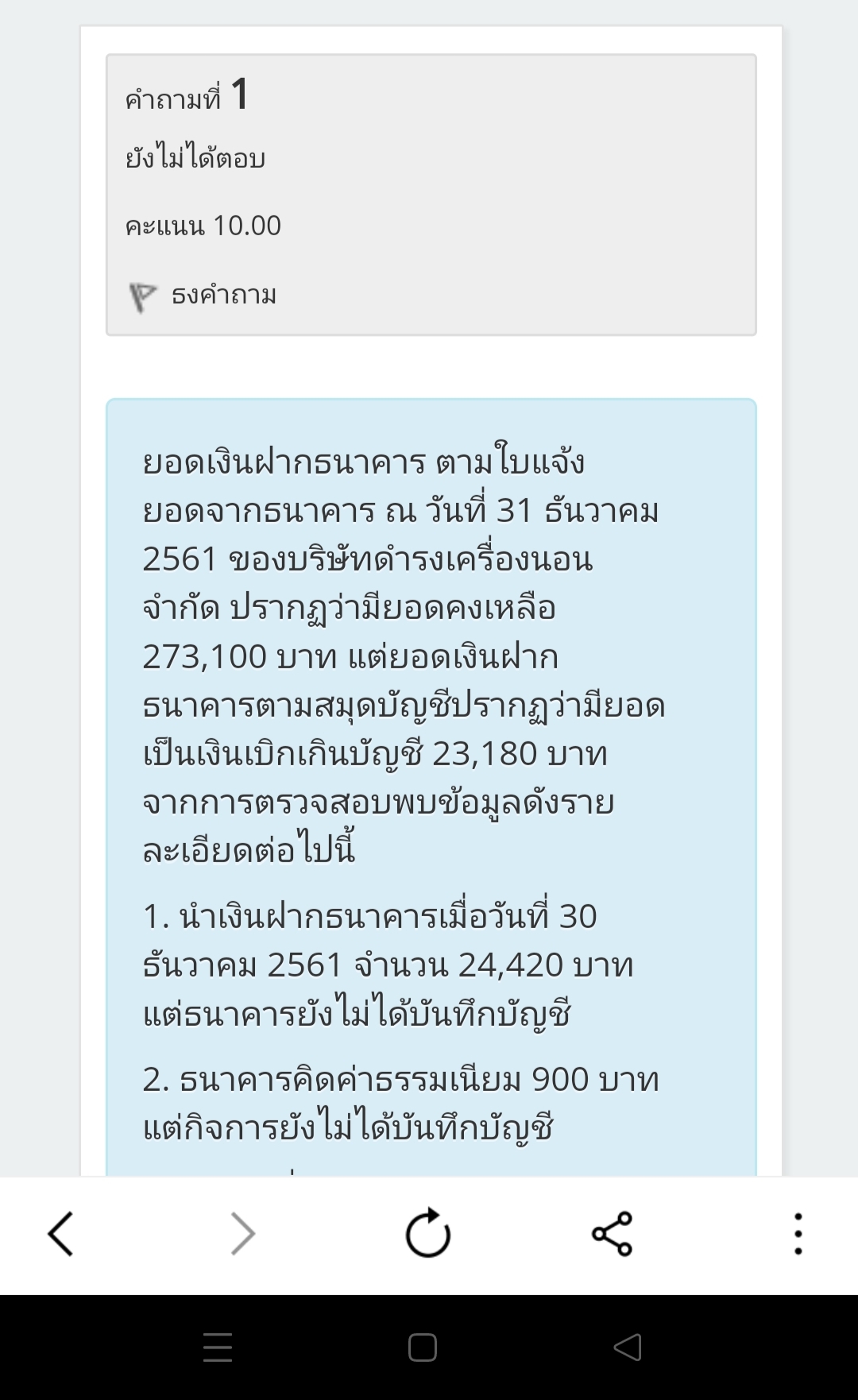Open the browser overflow menu
Screen dimensions: 858x1400
pos(798,1234)
